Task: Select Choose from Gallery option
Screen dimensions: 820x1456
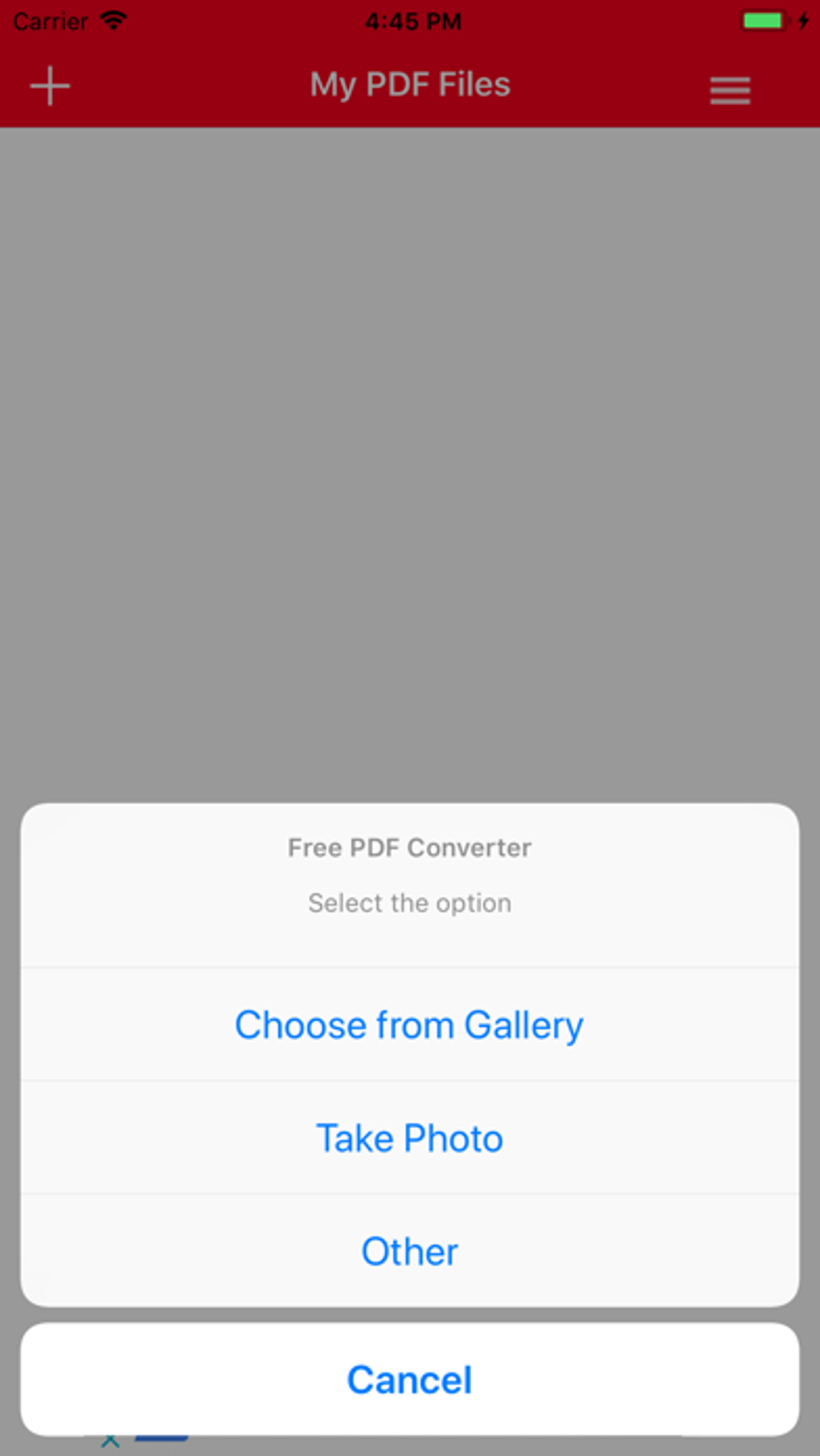Action: (x=409, y=1024)
